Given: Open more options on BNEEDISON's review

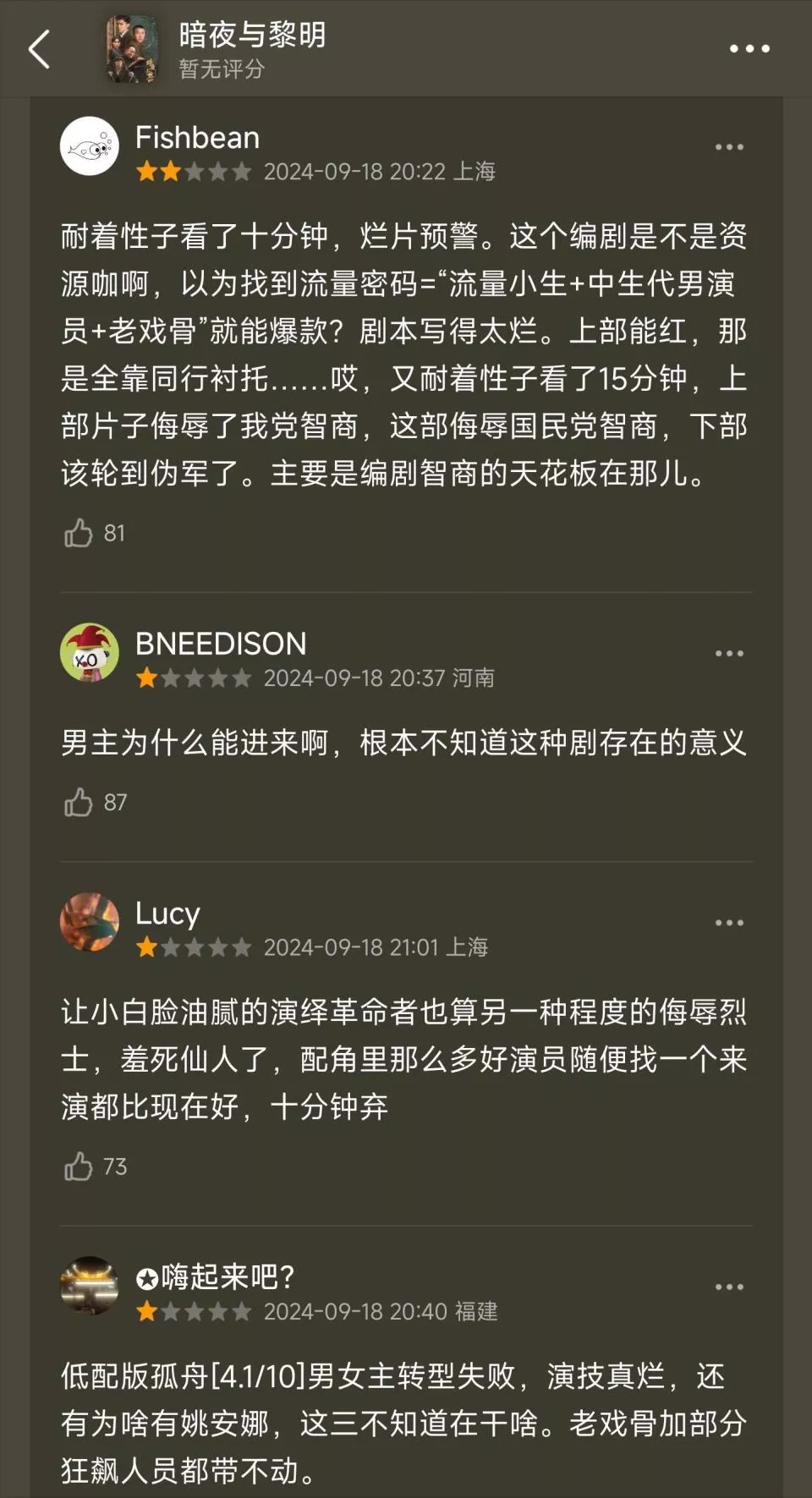Looking at the screenshot, I should 729,654.
